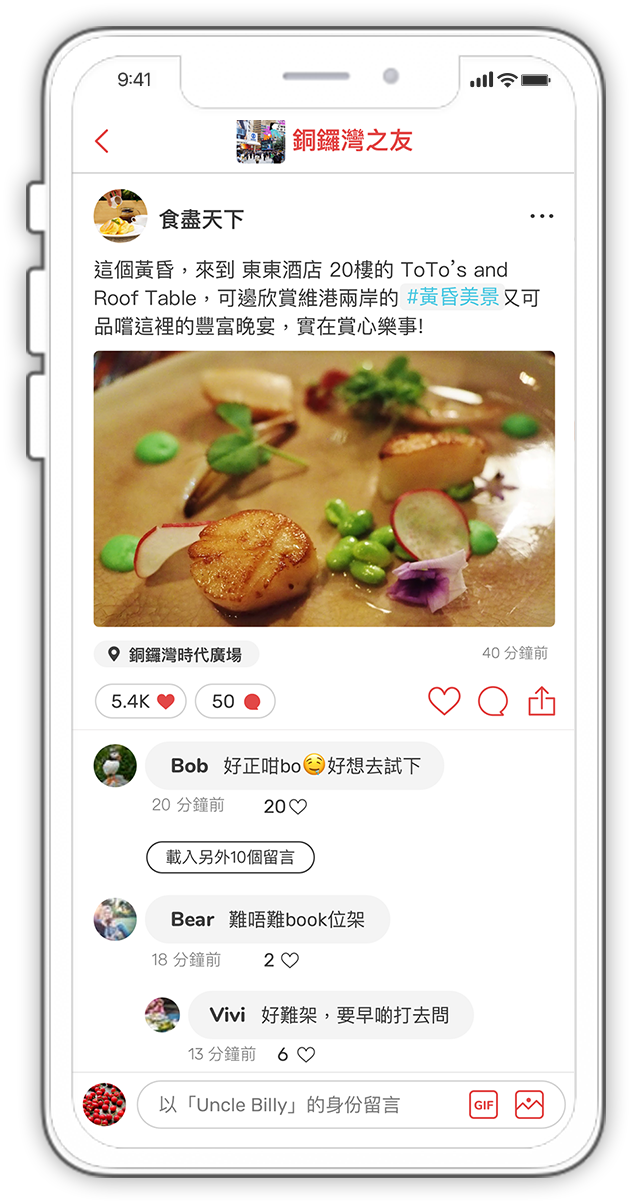Add a GIF to the comment

(484, 1105)
